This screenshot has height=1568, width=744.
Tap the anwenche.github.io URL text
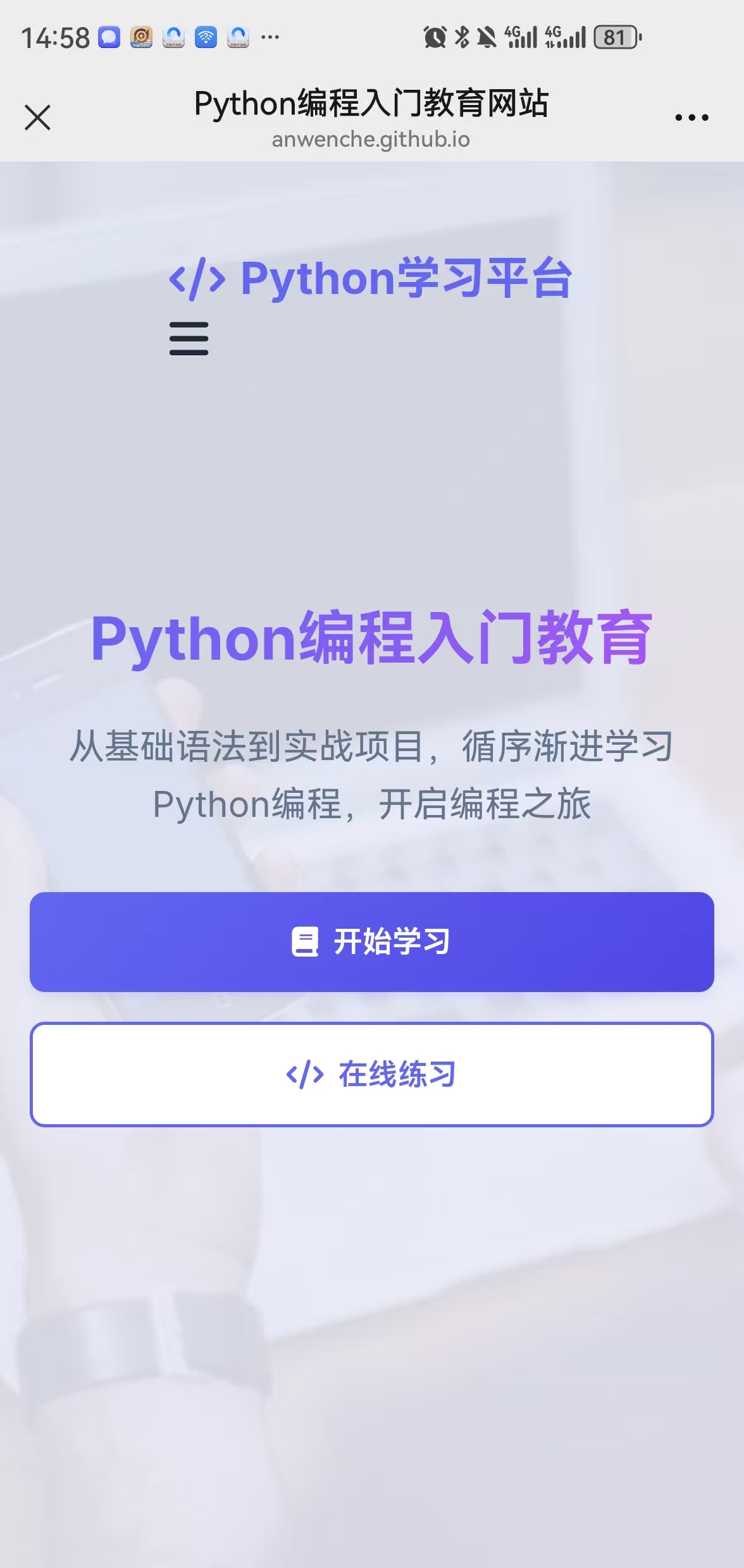[372, 140]
